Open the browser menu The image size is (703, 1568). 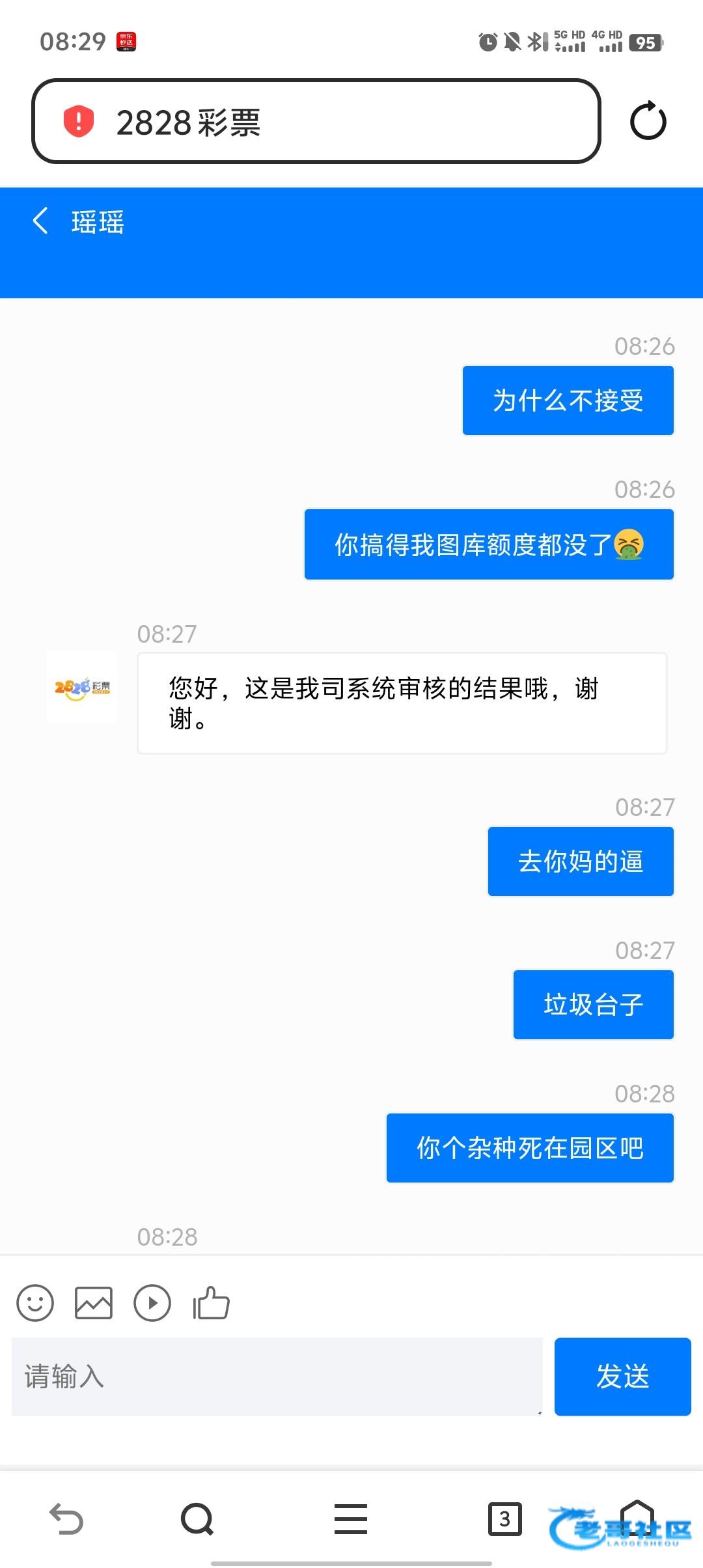tap(351, 1519)
